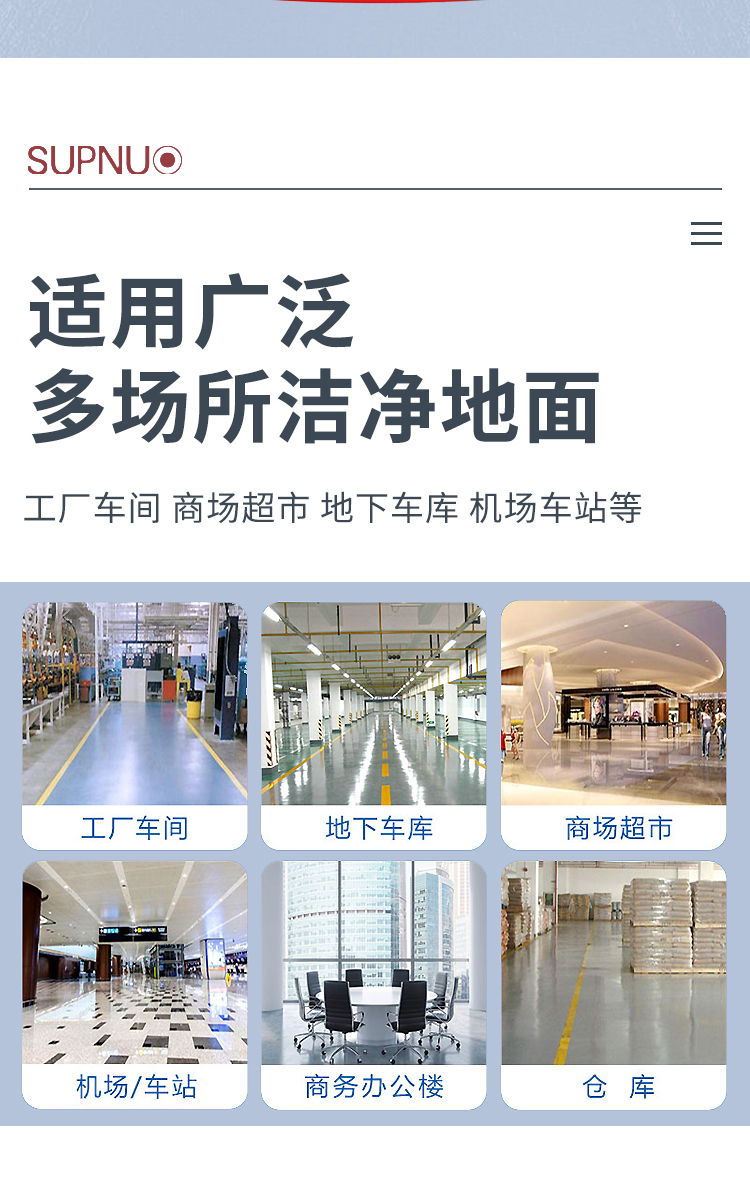Click the 商务办公楼 office building image
This screenshot has width=750, height=1178.
pos(374,960)
